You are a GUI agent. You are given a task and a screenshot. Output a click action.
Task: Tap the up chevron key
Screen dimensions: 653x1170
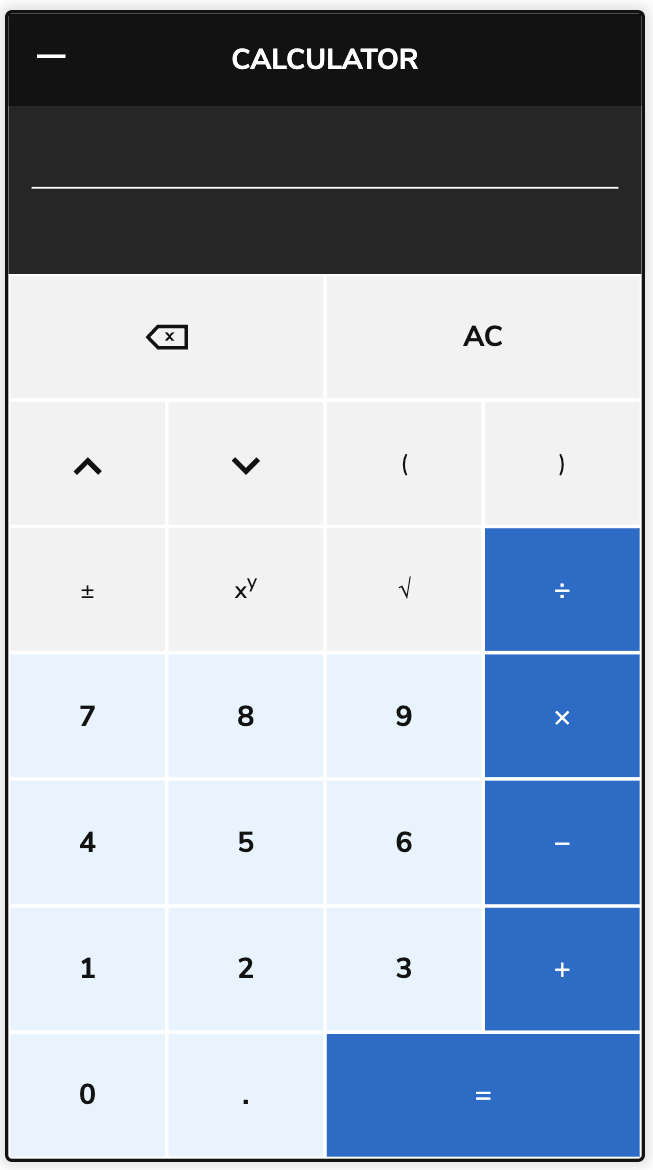[x=88, y=465]
